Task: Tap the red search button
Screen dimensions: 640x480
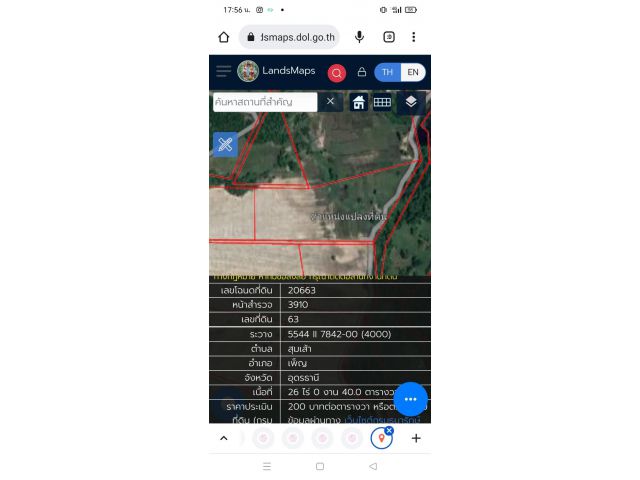Action: [x=337, y=72]
